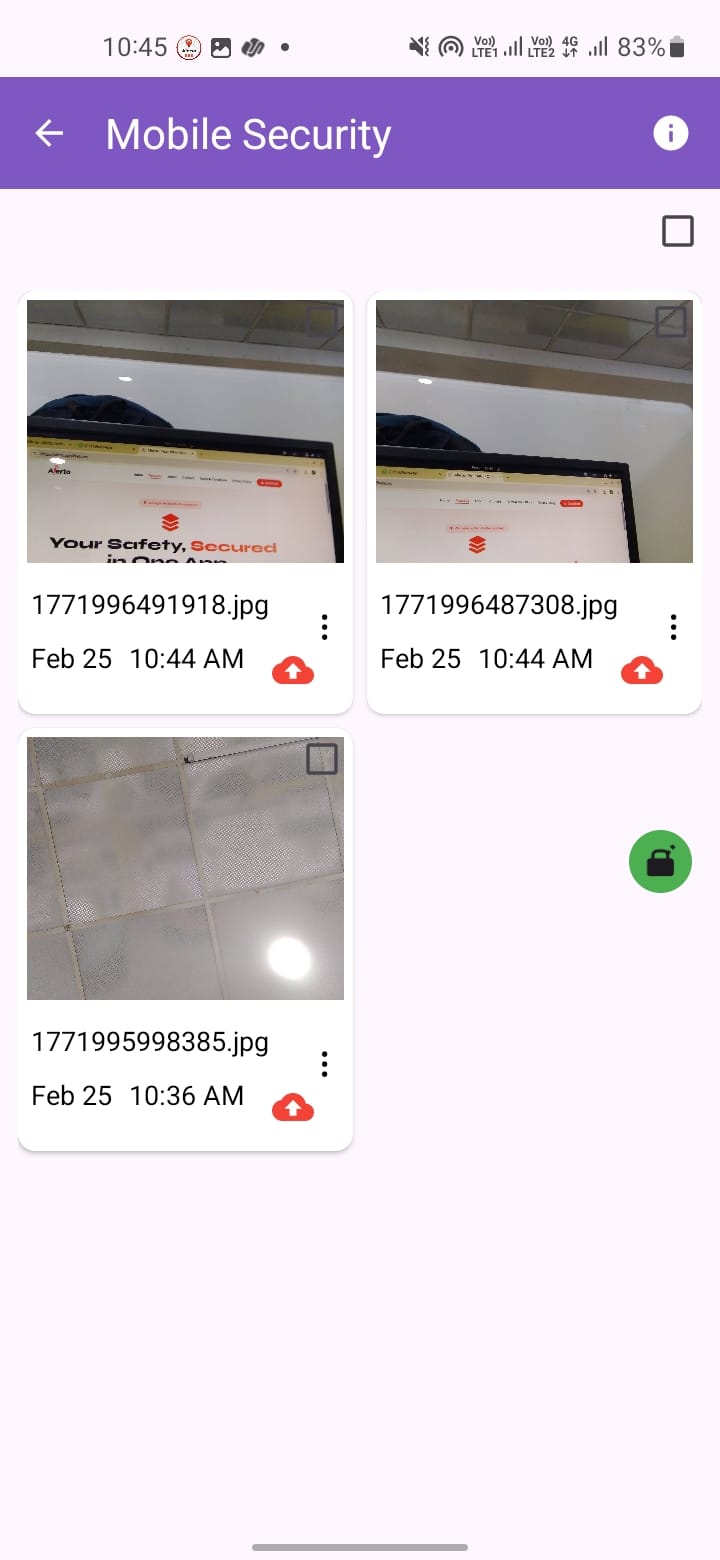Select checkbox on 1771995998385.jpg
Screen dimensions: 720x1560
click(321, 759)
